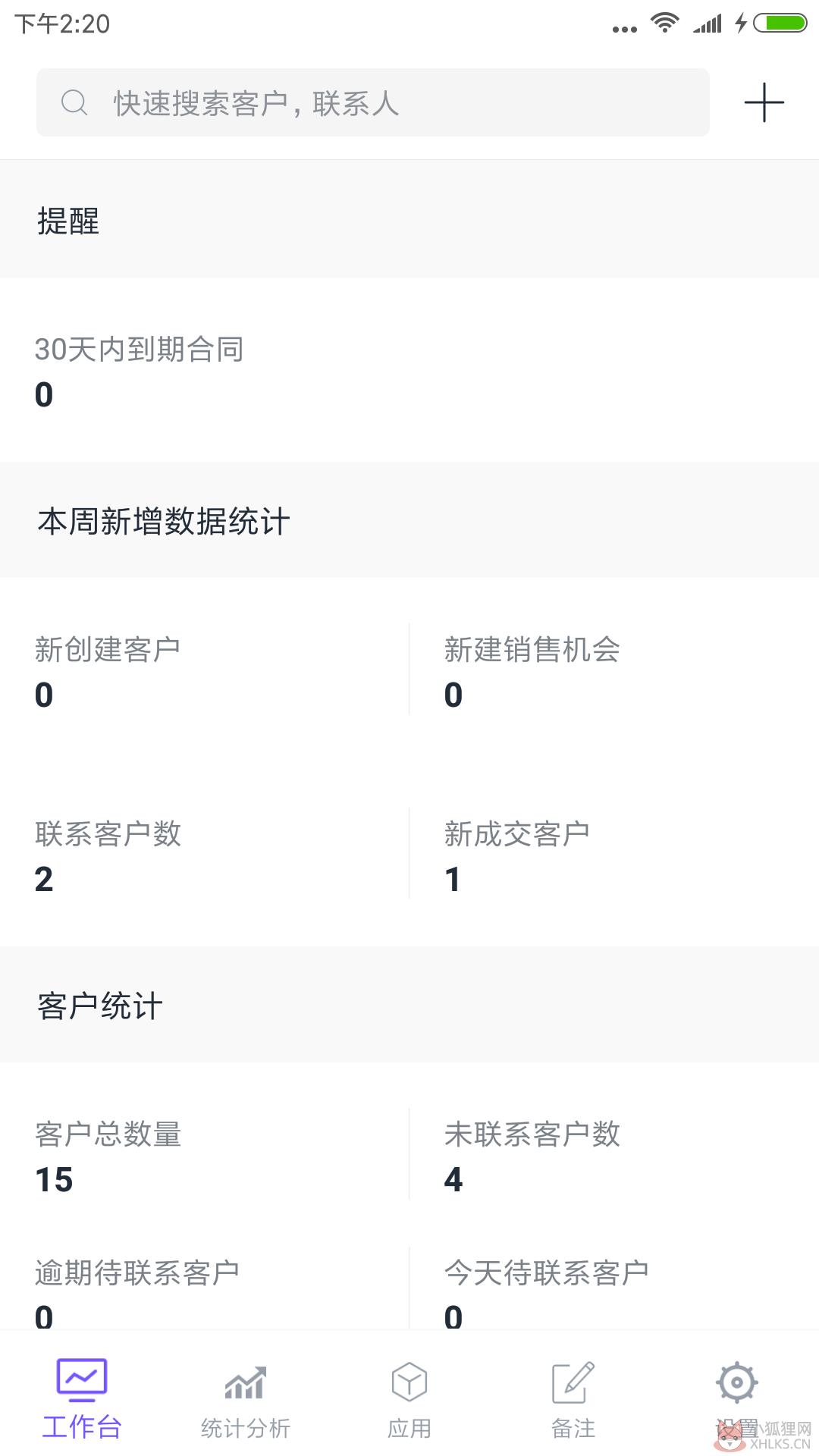Switch to the 统计分析 tab
This screenshot has width=819, height=1456.
click(x=246, y=1401)
